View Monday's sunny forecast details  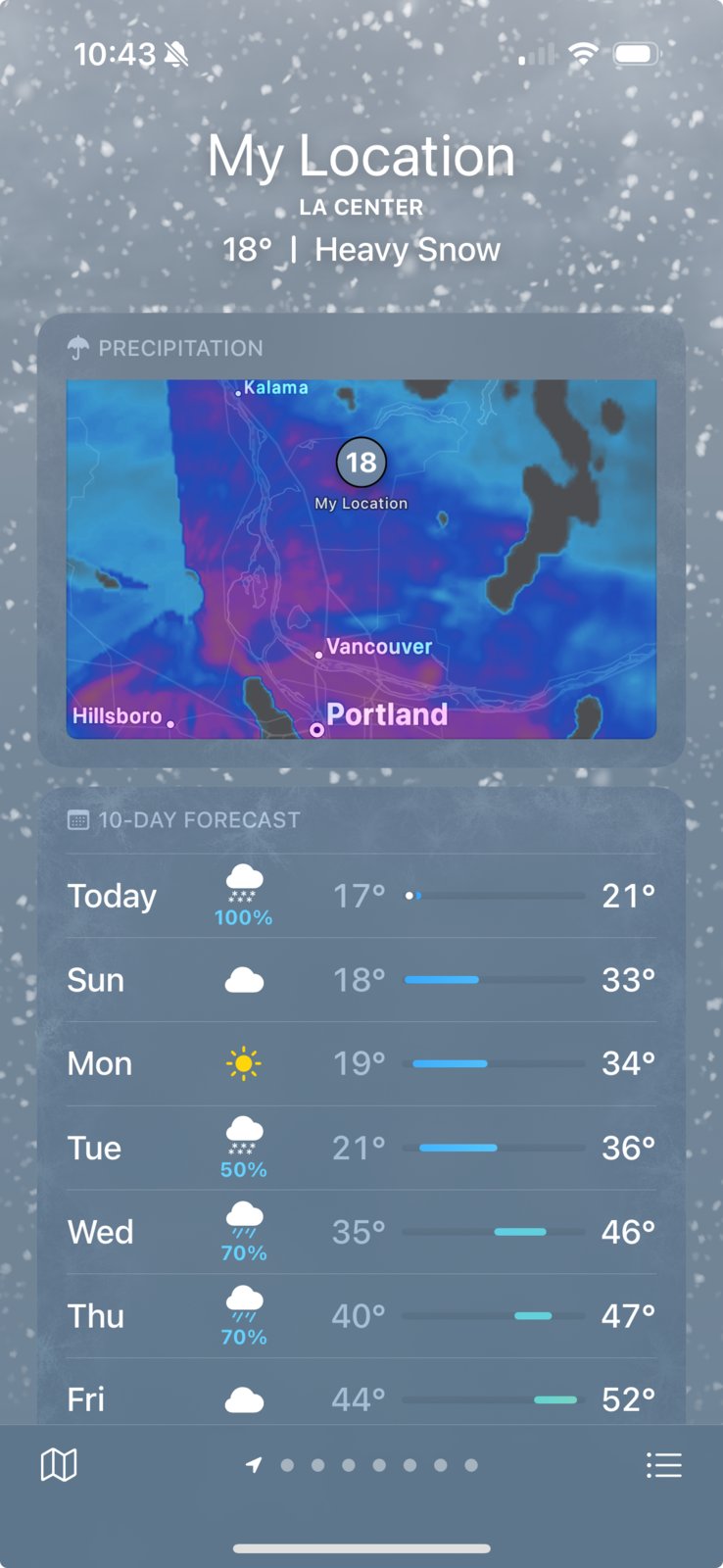(x=361, y=1063)
